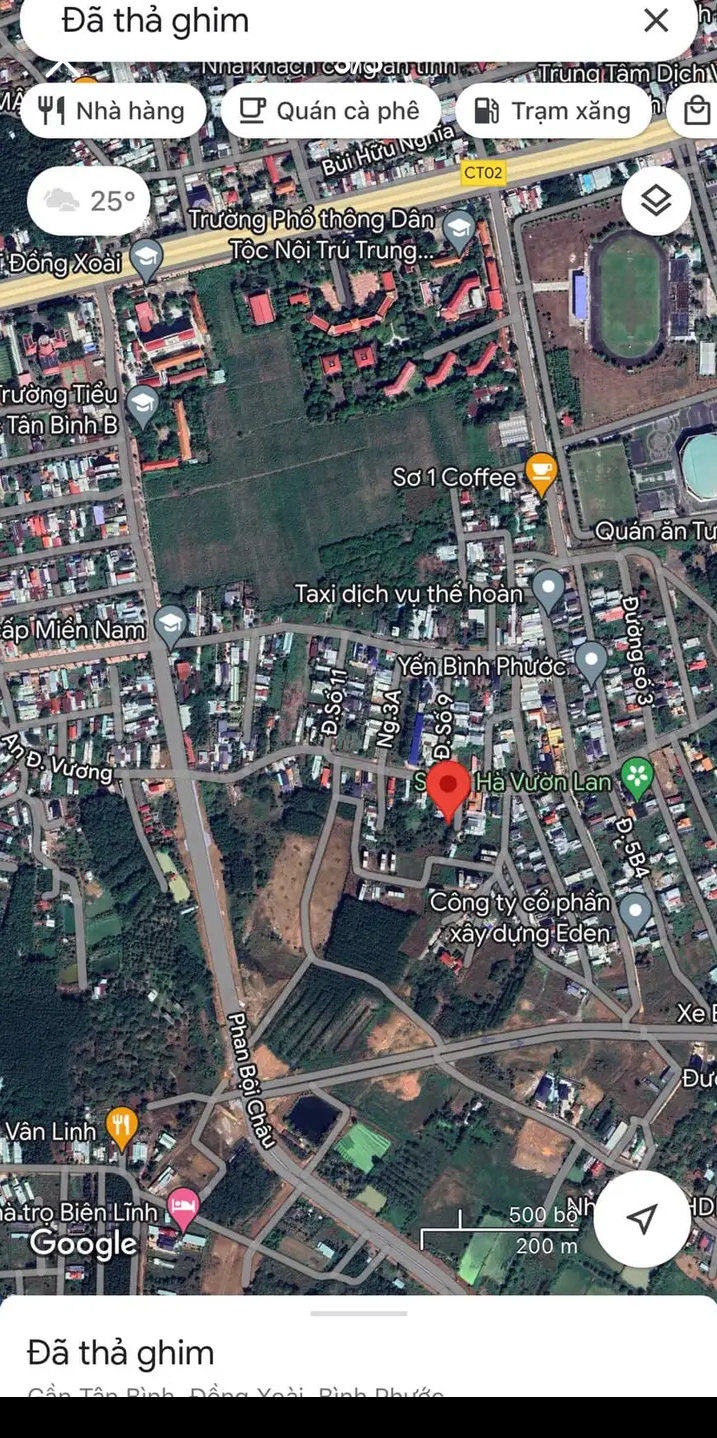Open Taxi dịch vụ thế hoàn marker

click(x=548, y=587)
